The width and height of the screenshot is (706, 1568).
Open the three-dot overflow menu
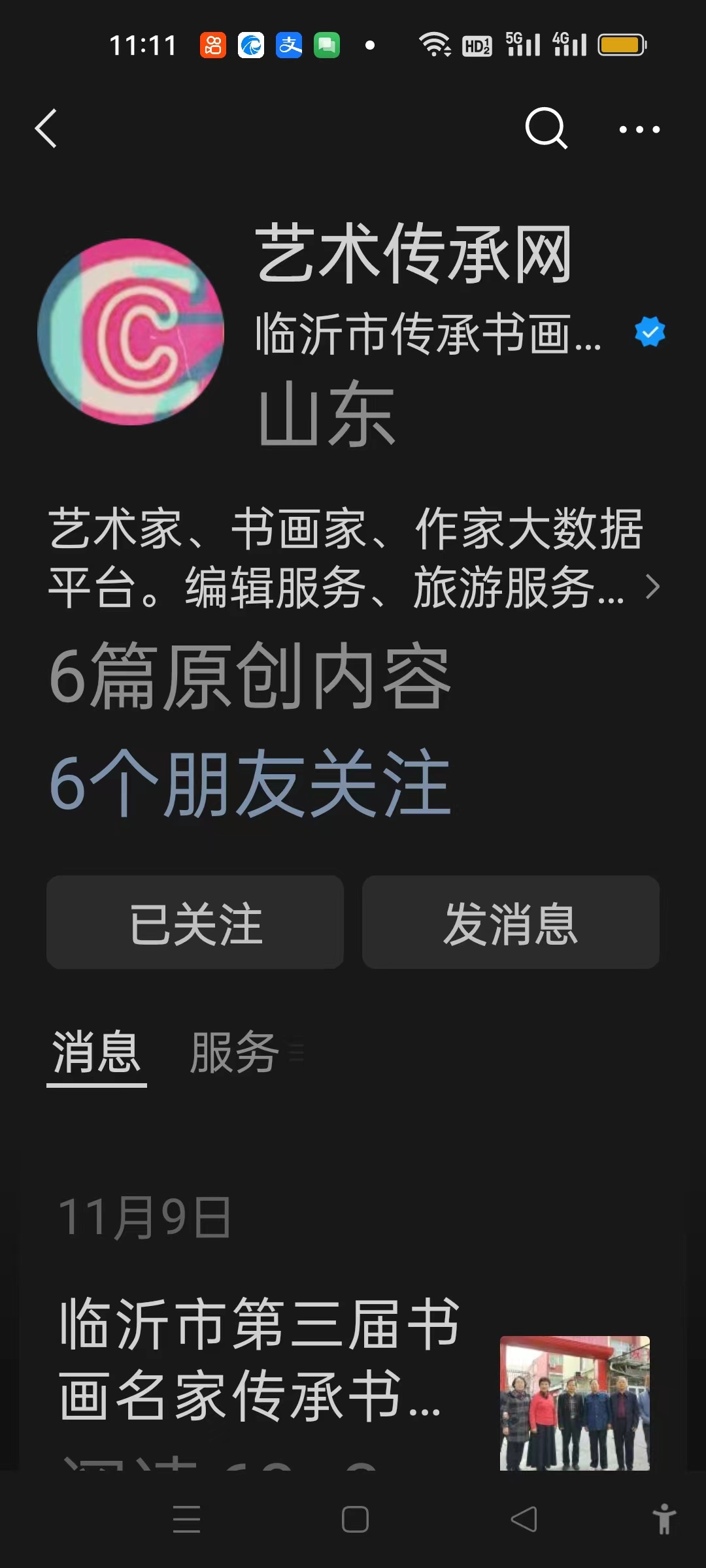click(x=639, y=129)
